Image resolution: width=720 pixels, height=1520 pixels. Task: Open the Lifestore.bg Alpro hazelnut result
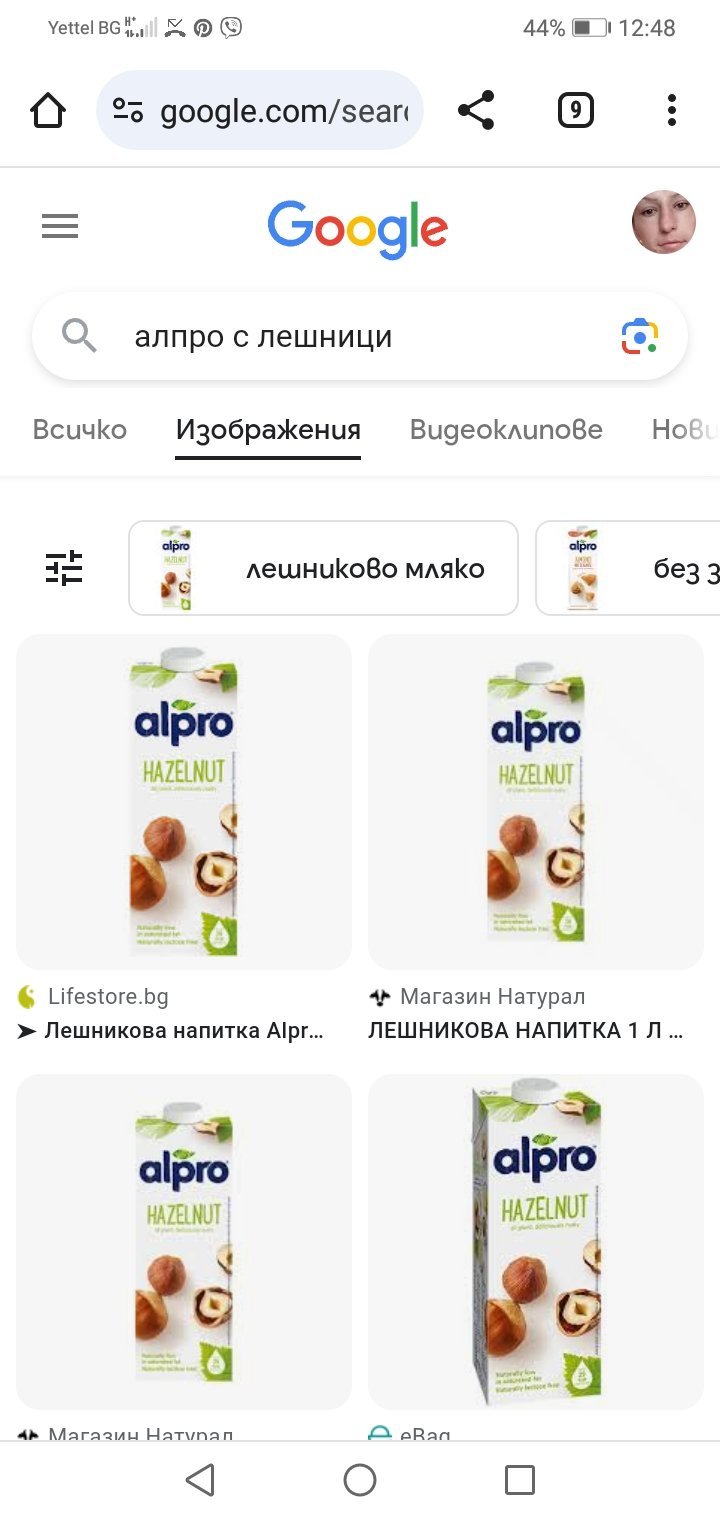point(184,802)
